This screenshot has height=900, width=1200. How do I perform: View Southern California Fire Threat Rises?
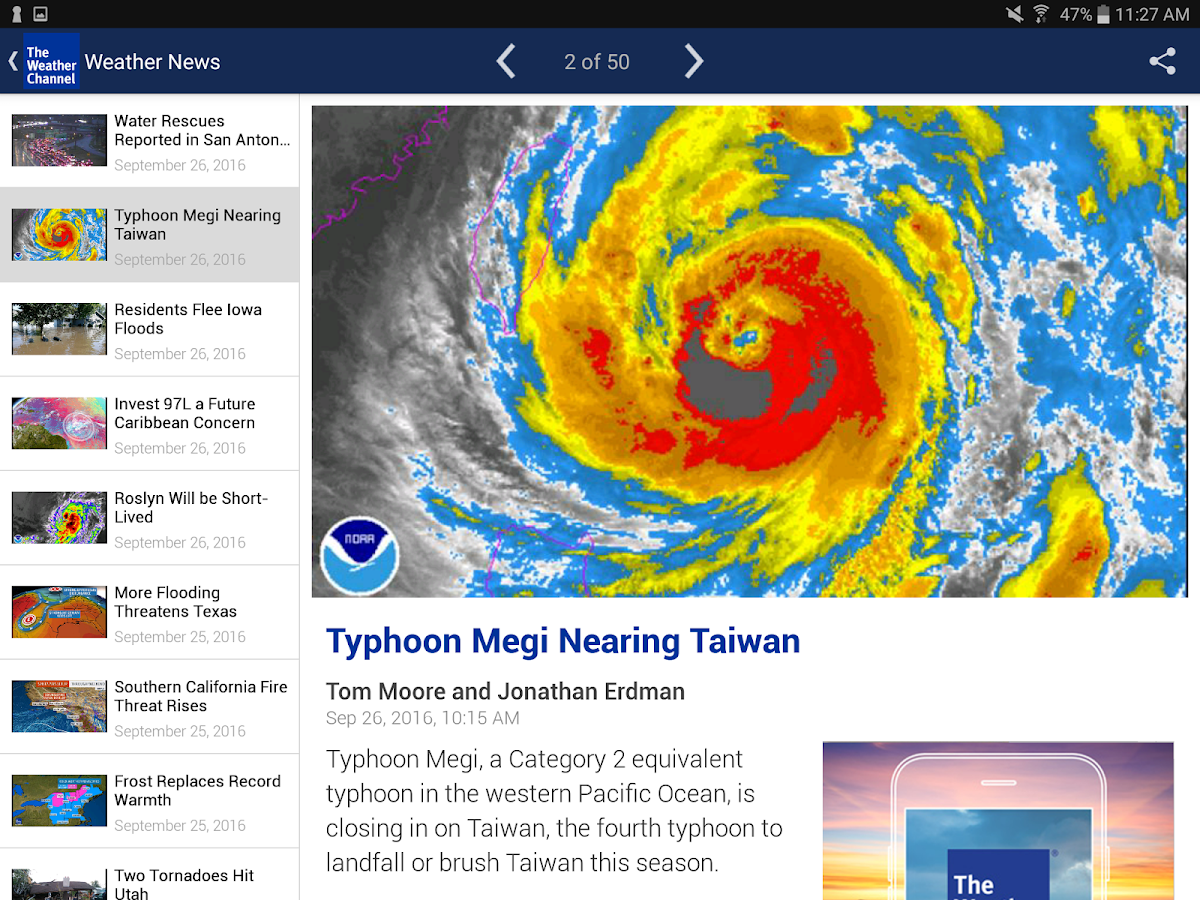(x=149, y=707)
